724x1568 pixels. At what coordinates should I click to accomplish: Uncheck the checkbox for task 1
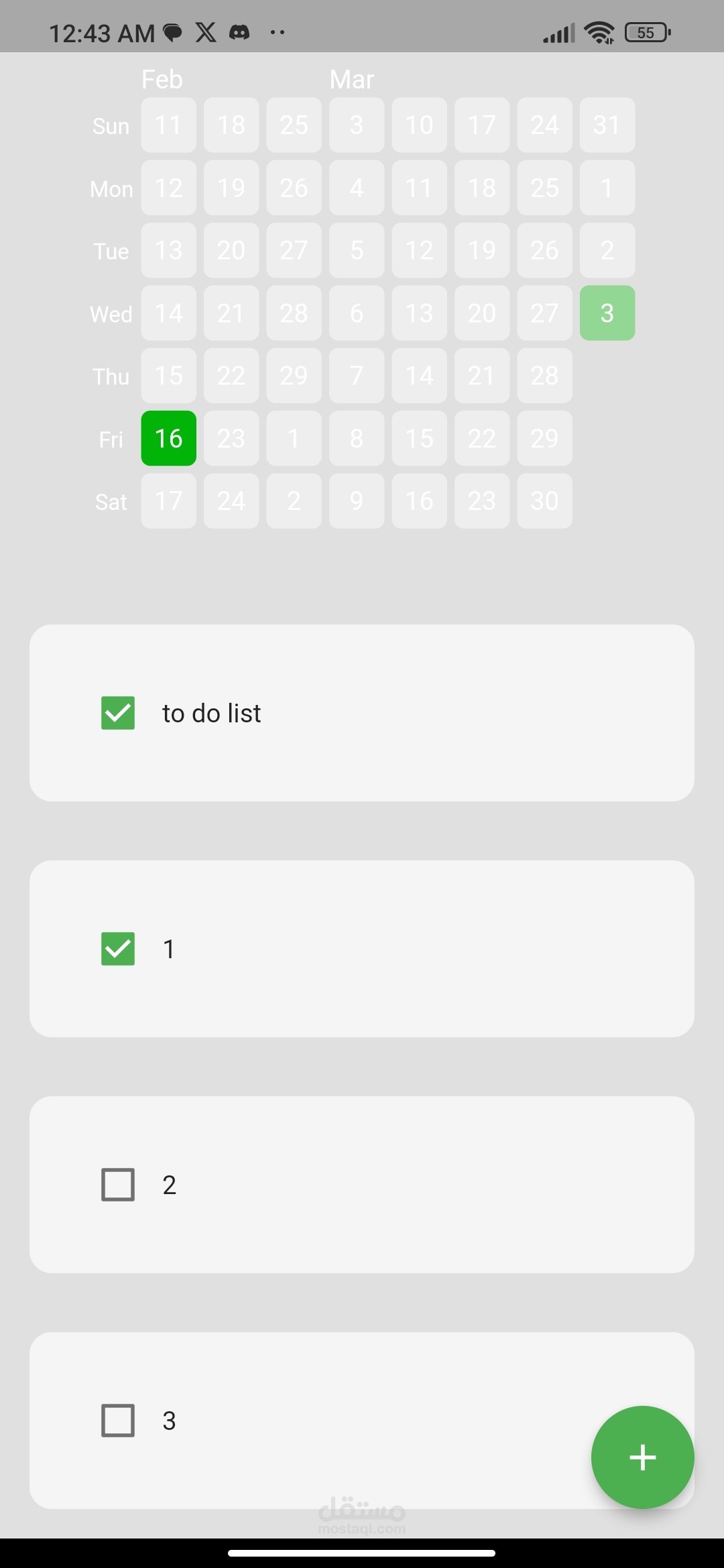click(118, 949)
